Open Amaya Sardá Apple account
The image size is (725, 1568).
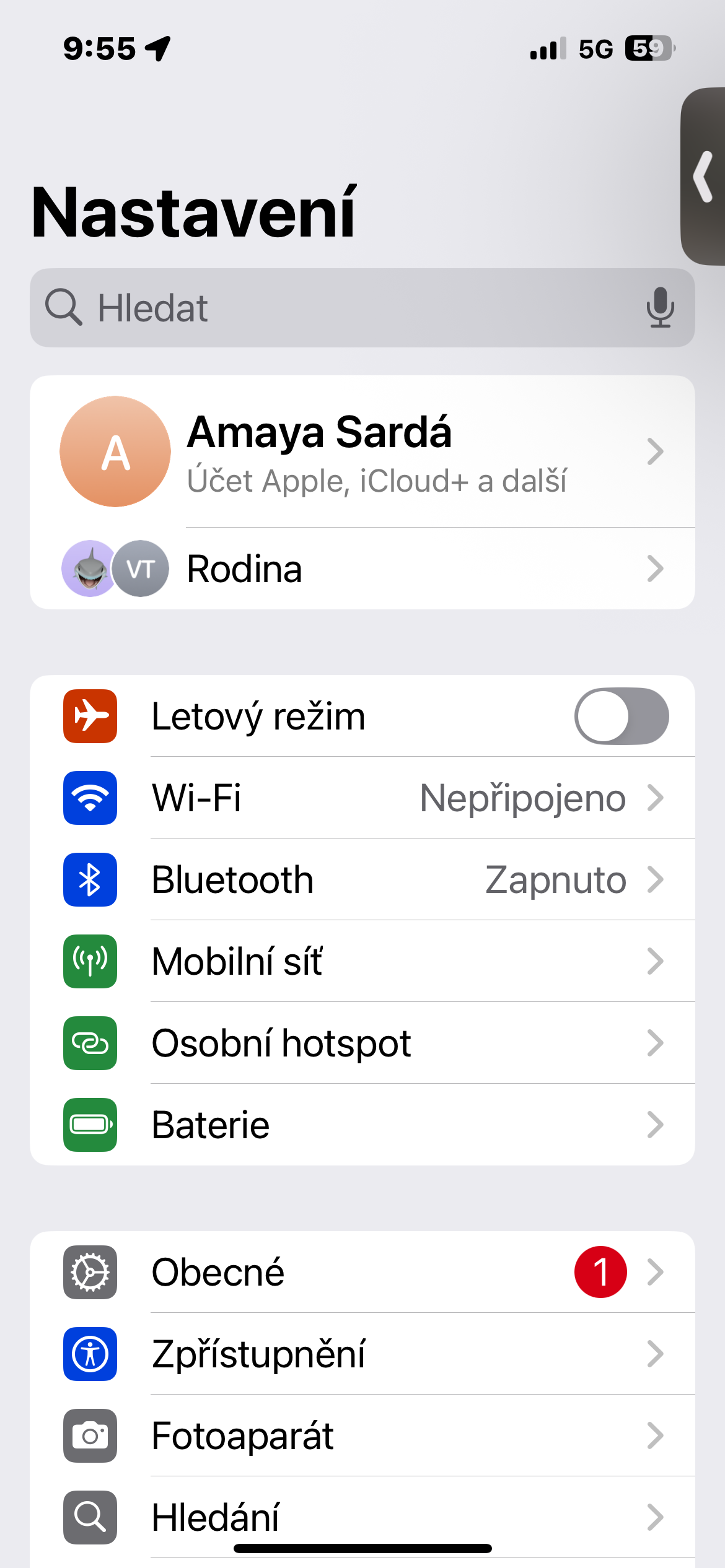(362, 452)
